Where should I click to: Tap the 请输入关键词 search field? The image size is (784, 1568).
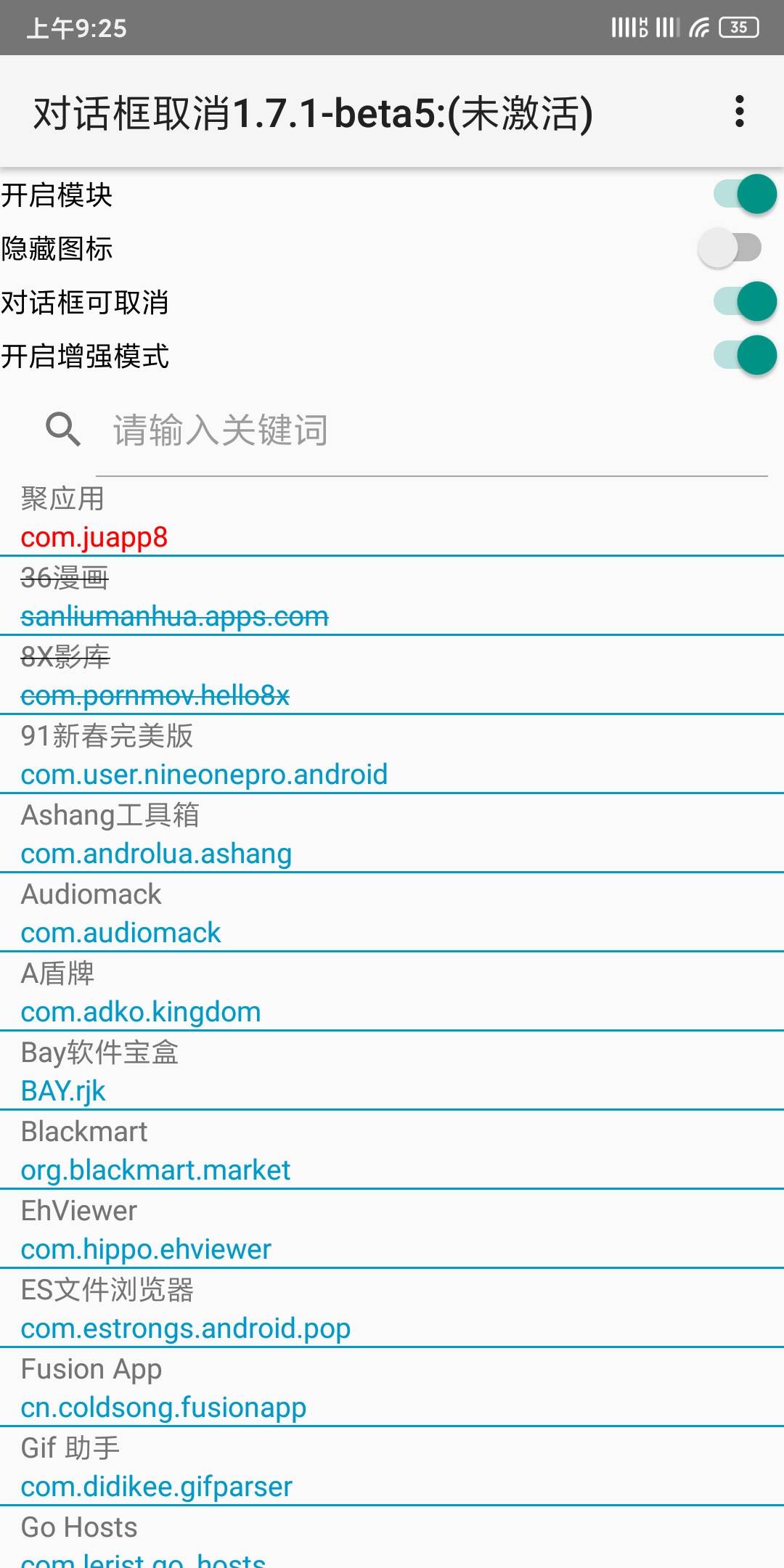pos(431,430)
